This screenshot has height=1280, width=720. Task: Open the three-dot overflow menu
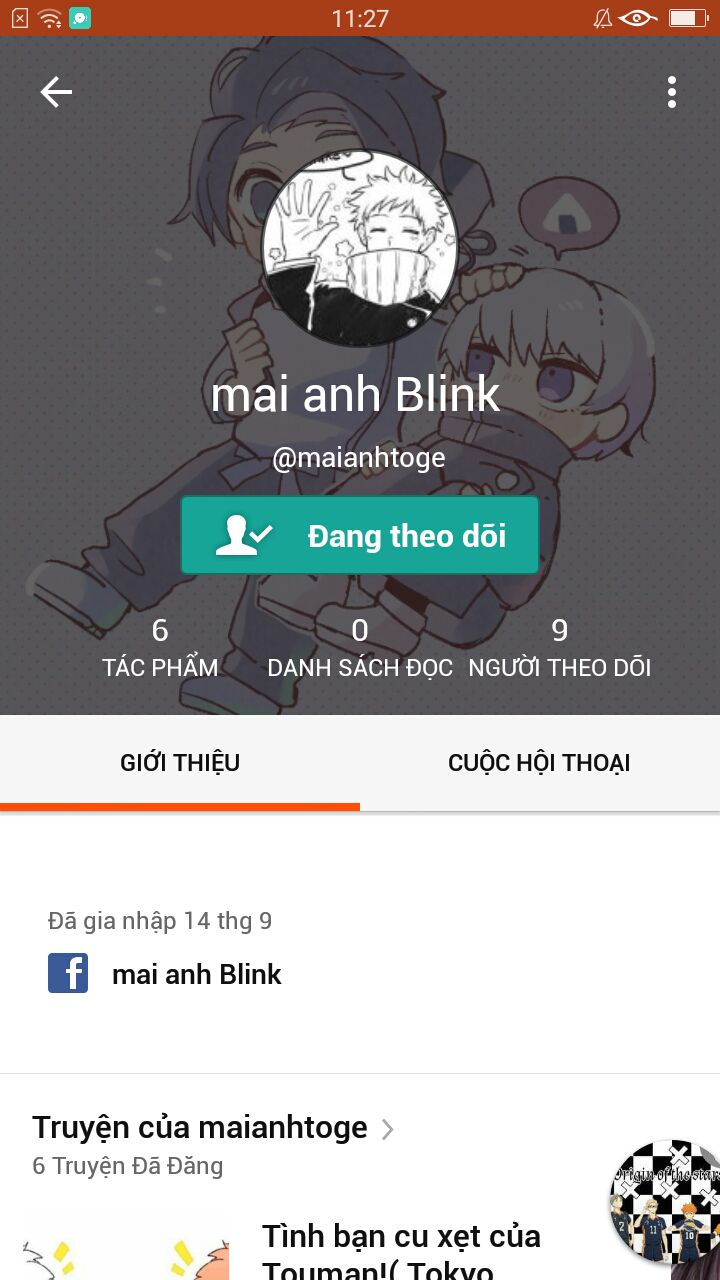[x=672, y=93]
